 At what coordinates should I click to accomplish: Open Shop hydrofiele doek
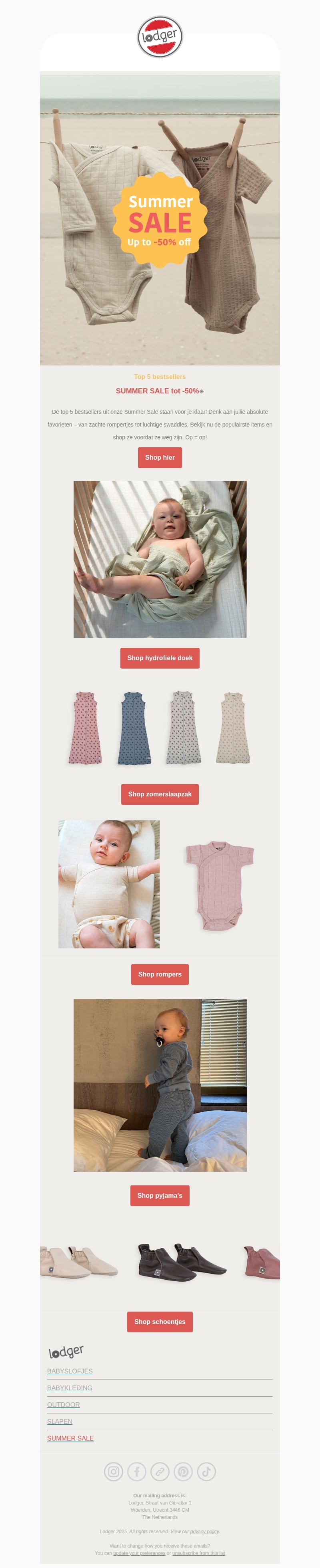[x=160, y=657]
